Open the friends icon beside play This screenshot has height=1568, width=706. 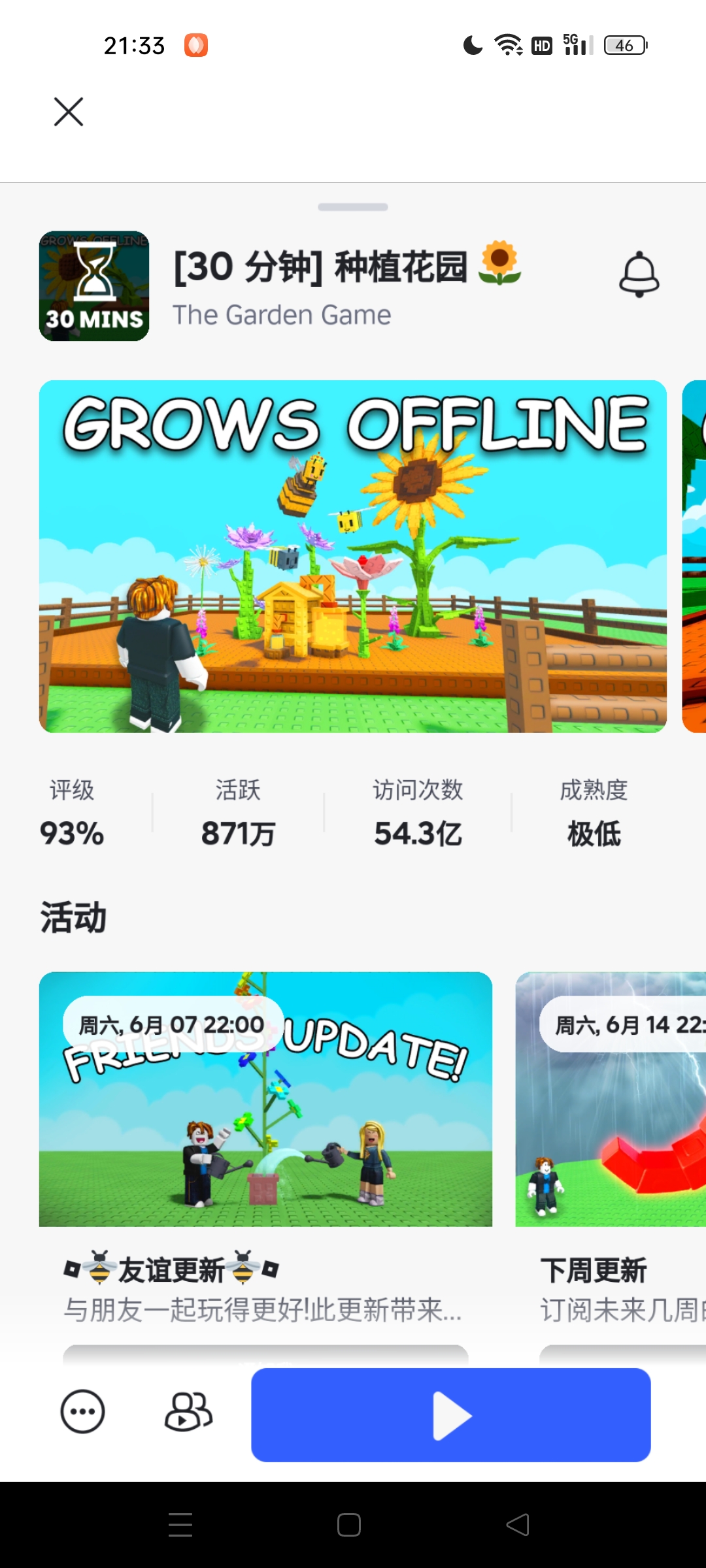(x=188, y=1412)
